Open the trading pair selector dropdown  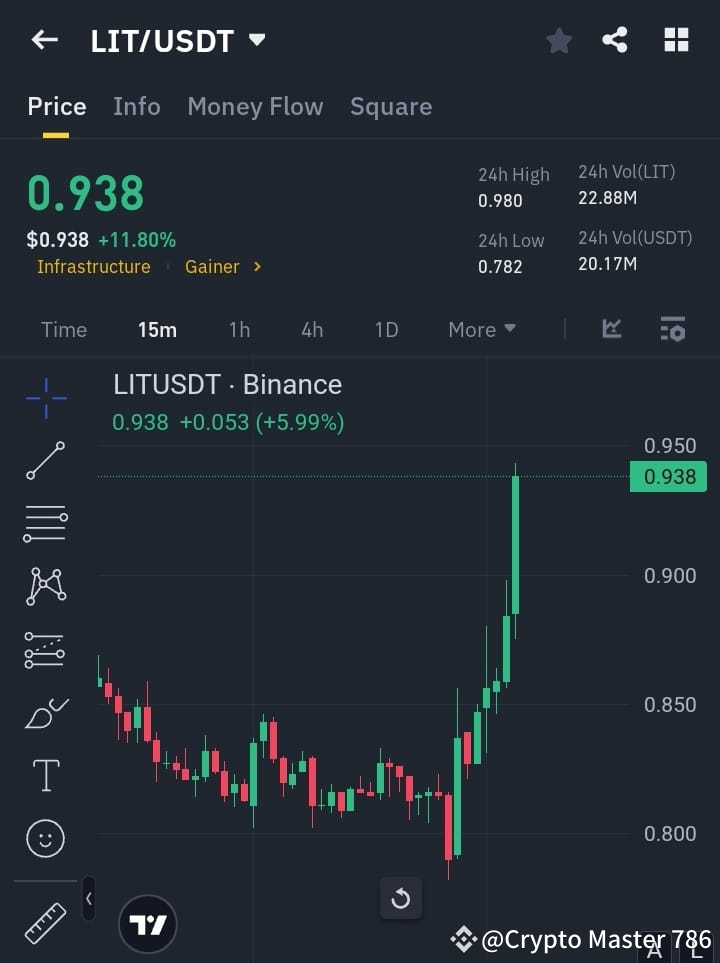click(257, 40)
